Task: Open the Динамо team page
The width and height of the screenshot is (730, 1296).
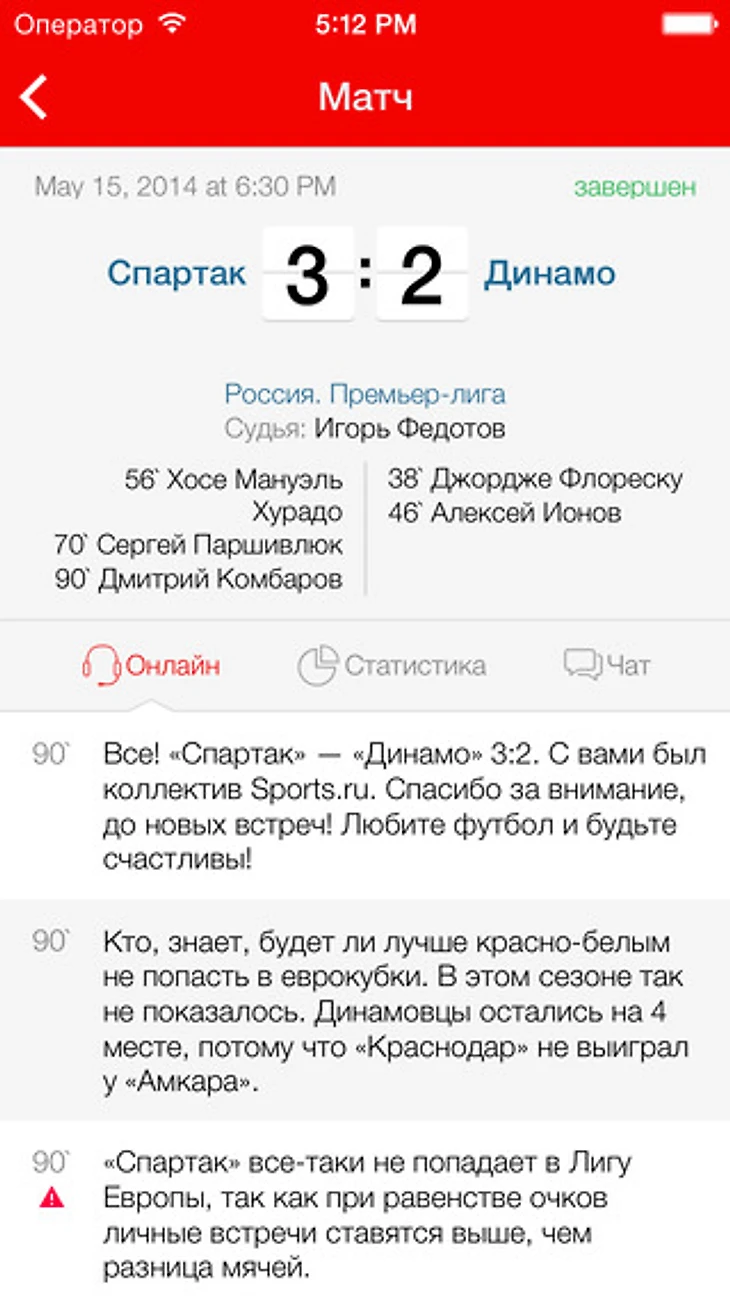Action: click(x=550, y=273)
